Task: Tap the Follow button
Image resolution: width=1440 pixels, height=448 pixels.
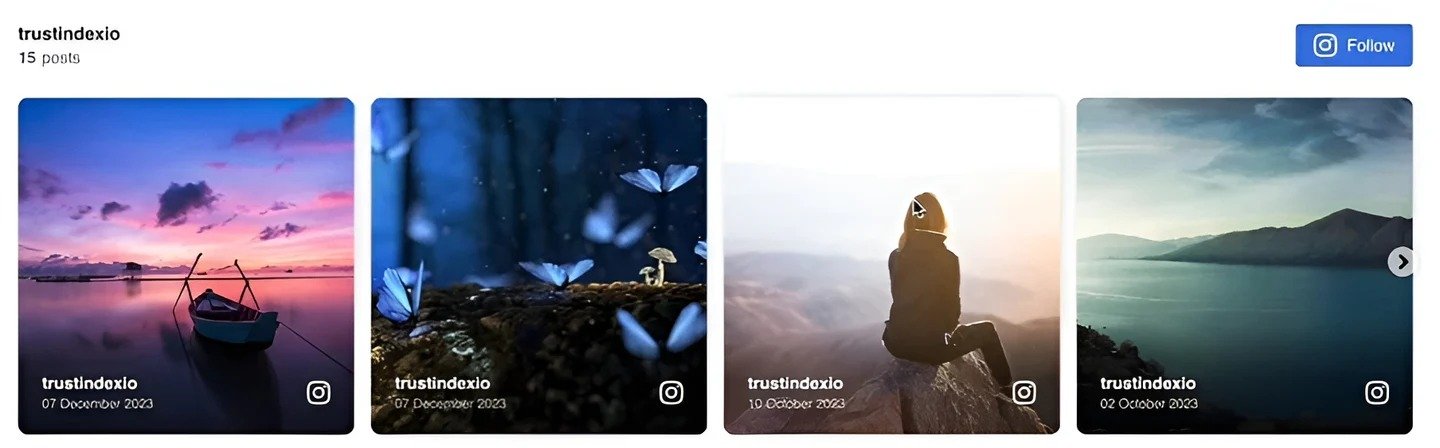Action: 1353,46
